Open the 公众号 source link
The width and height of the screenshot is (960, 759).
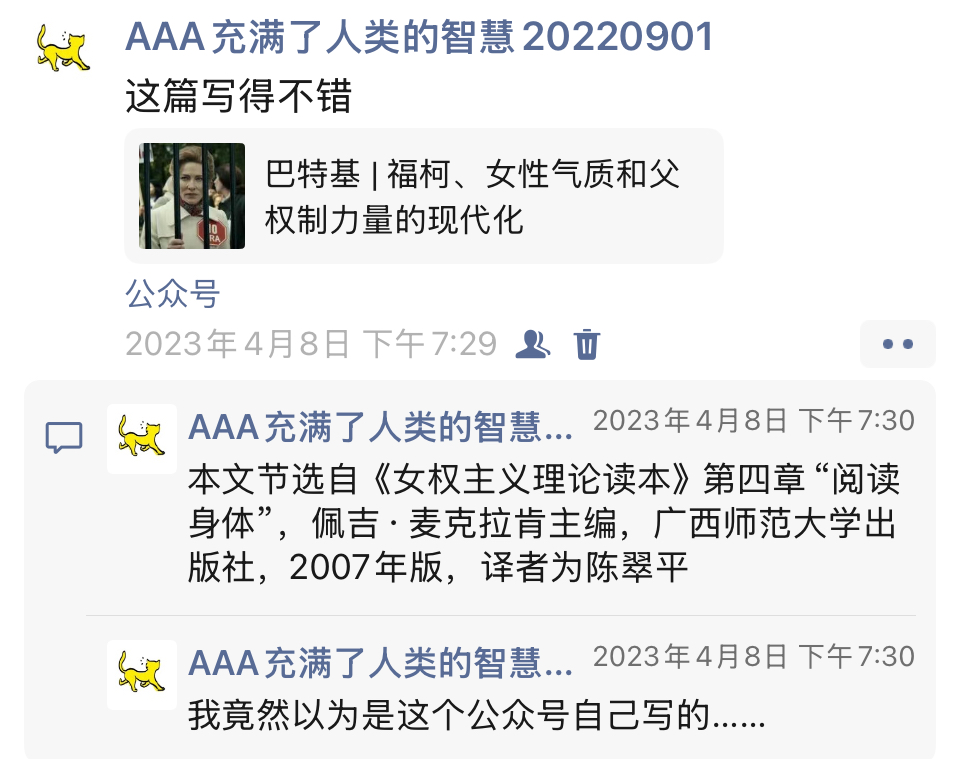pos(172,294)
